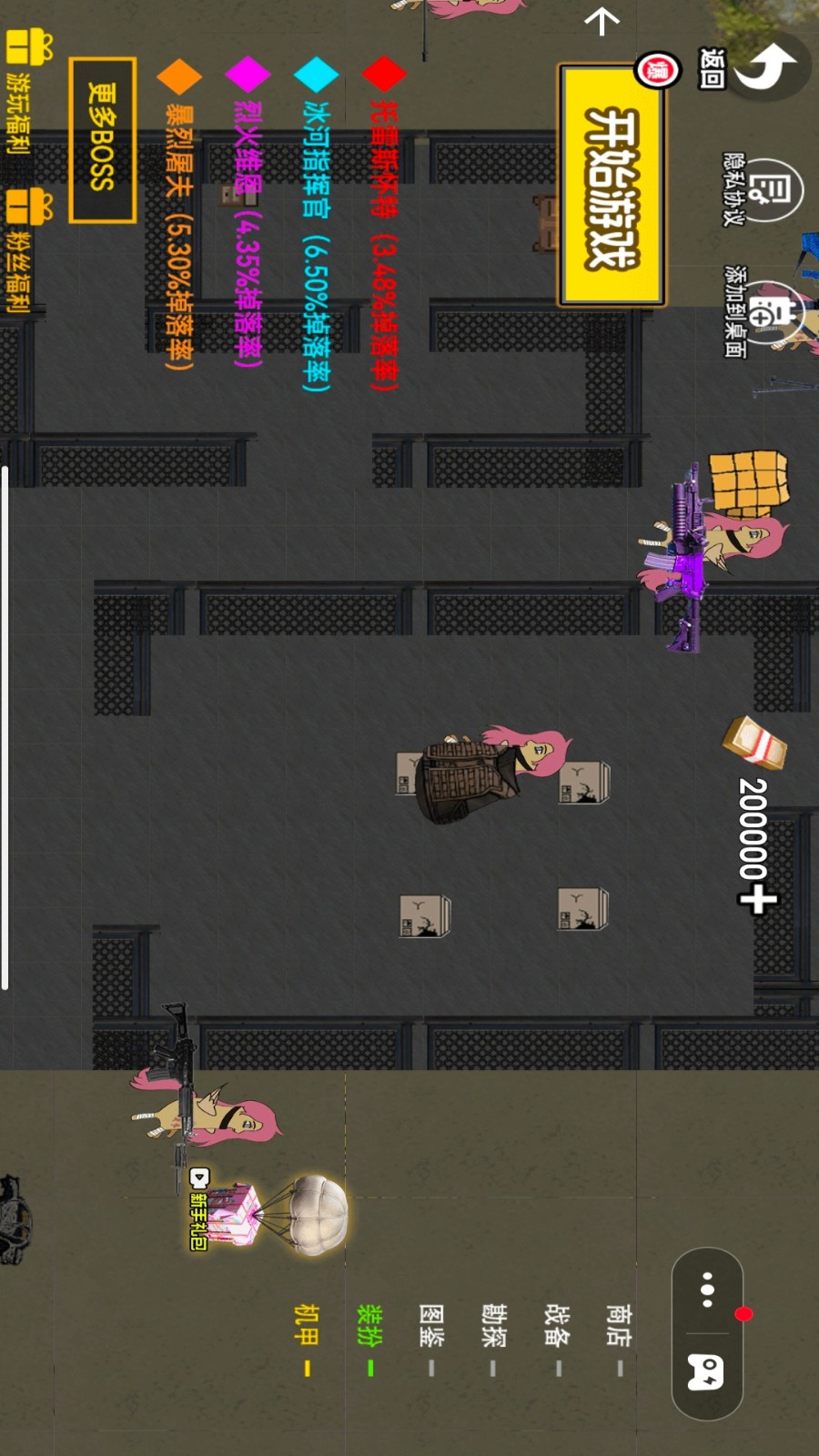Tap the game controller capsule icon
This screenshot has height=1456, width=819.
706,1372
